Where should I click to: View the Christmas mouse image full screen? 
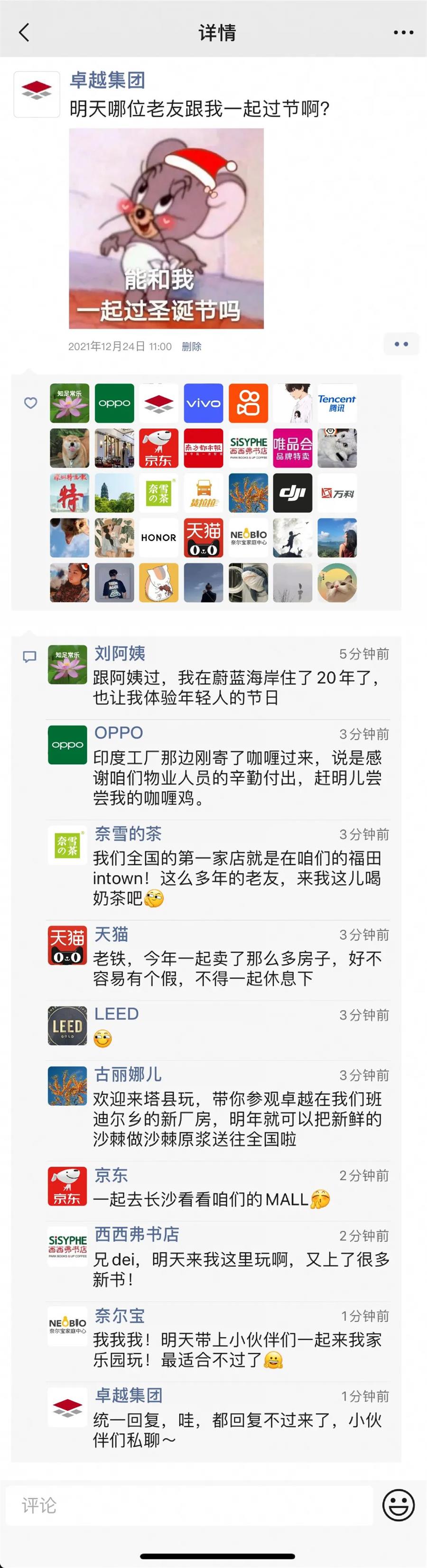pos(166,228)
